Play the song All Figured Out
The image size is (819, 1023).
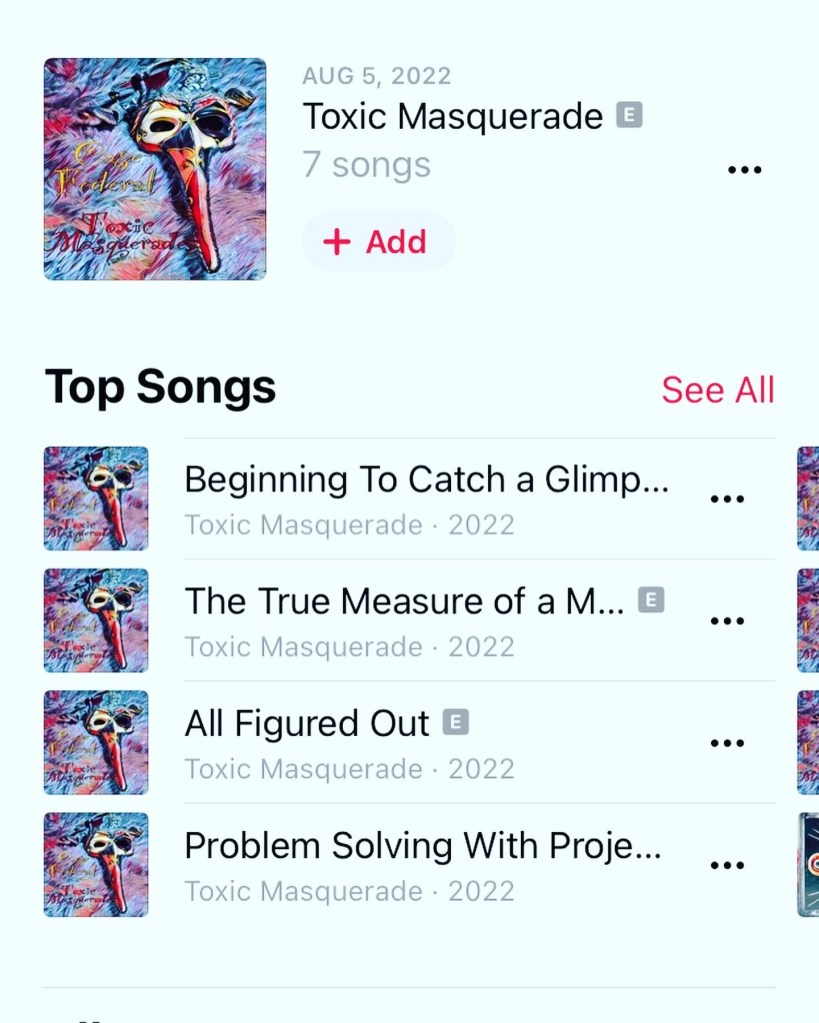point(307,724)
